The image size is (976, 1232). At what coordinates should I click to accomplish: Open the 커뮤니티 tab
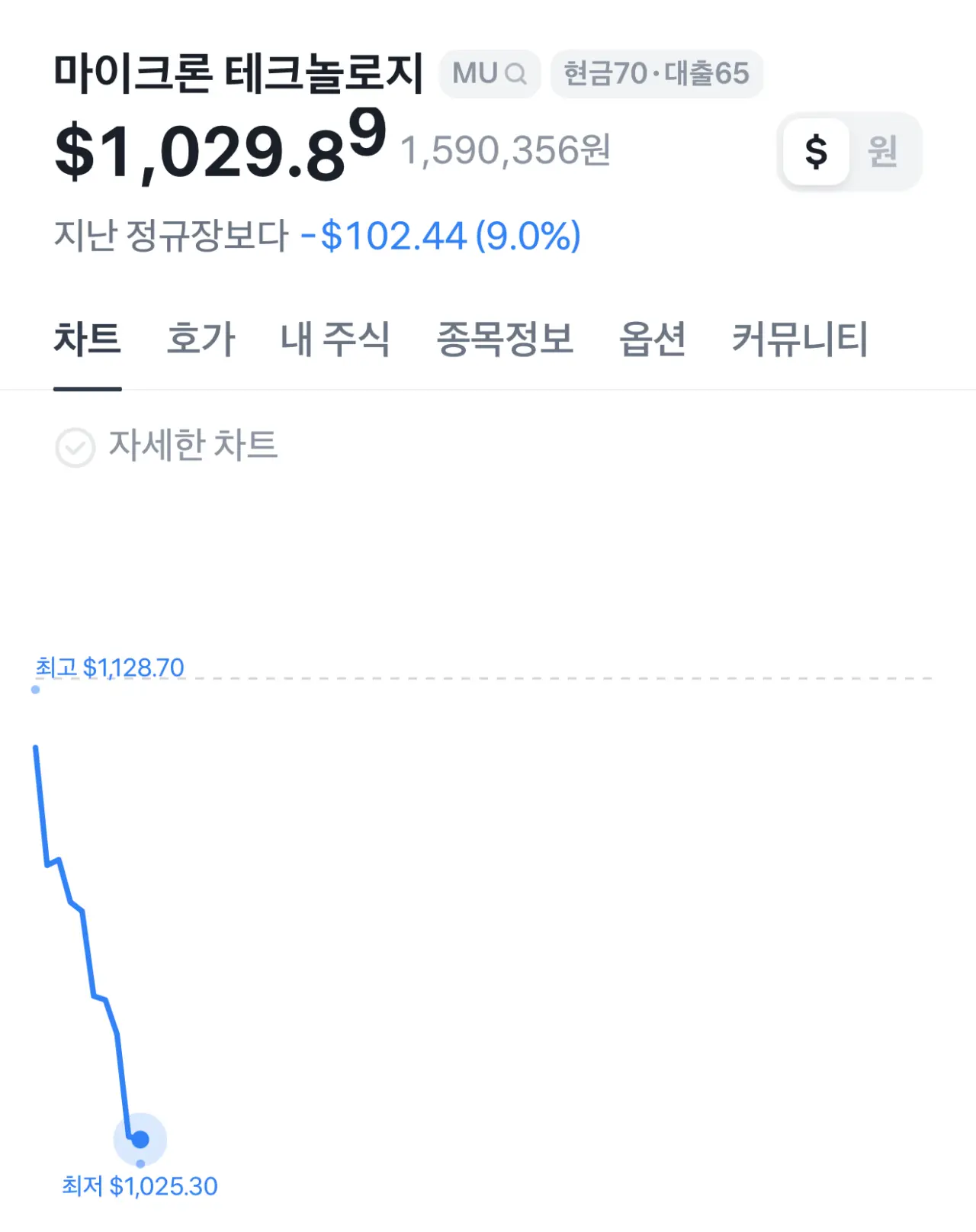(800, 338)
